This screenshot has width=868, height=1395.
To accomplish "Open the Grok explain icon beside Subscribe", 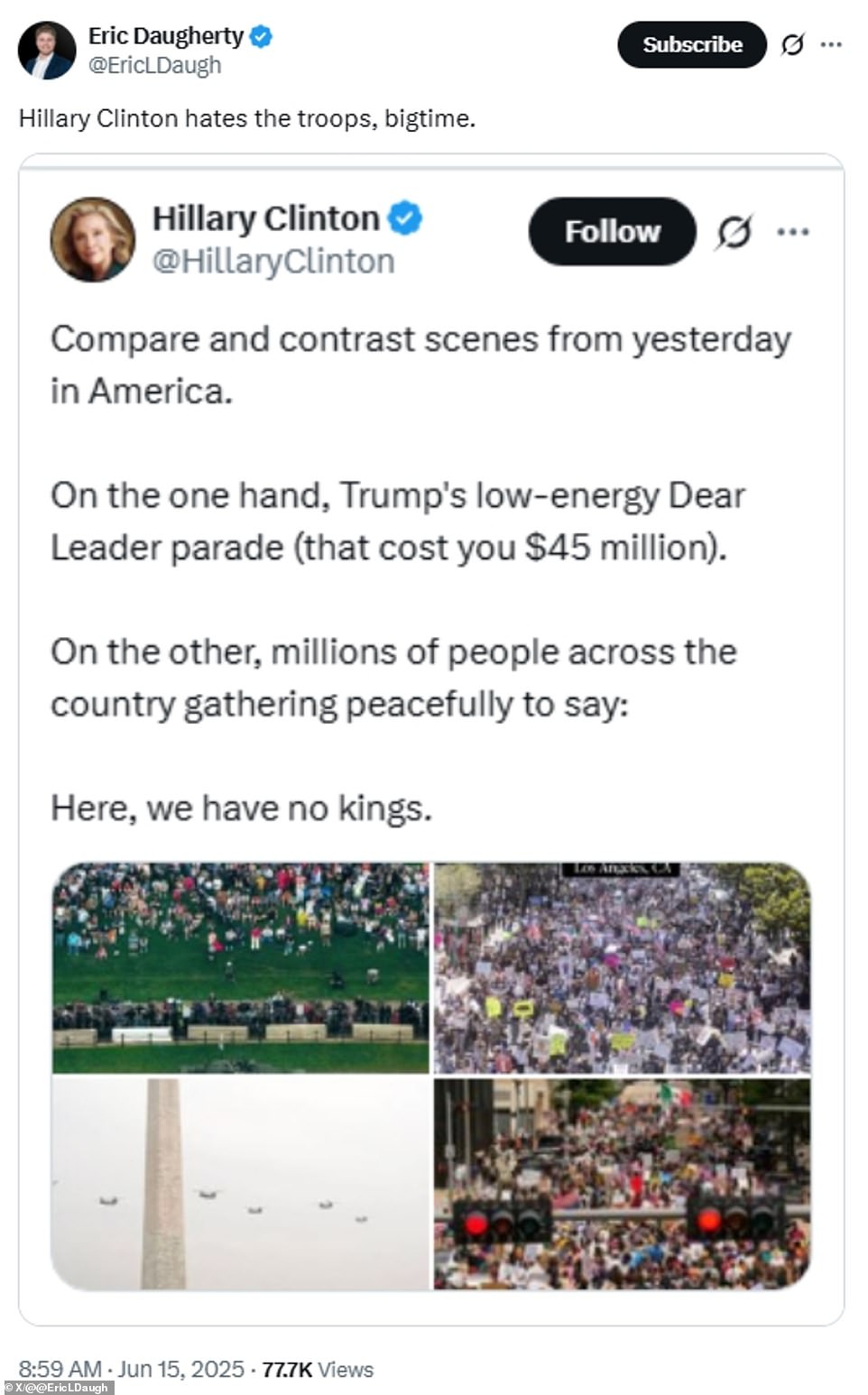I will click(791, 44).
